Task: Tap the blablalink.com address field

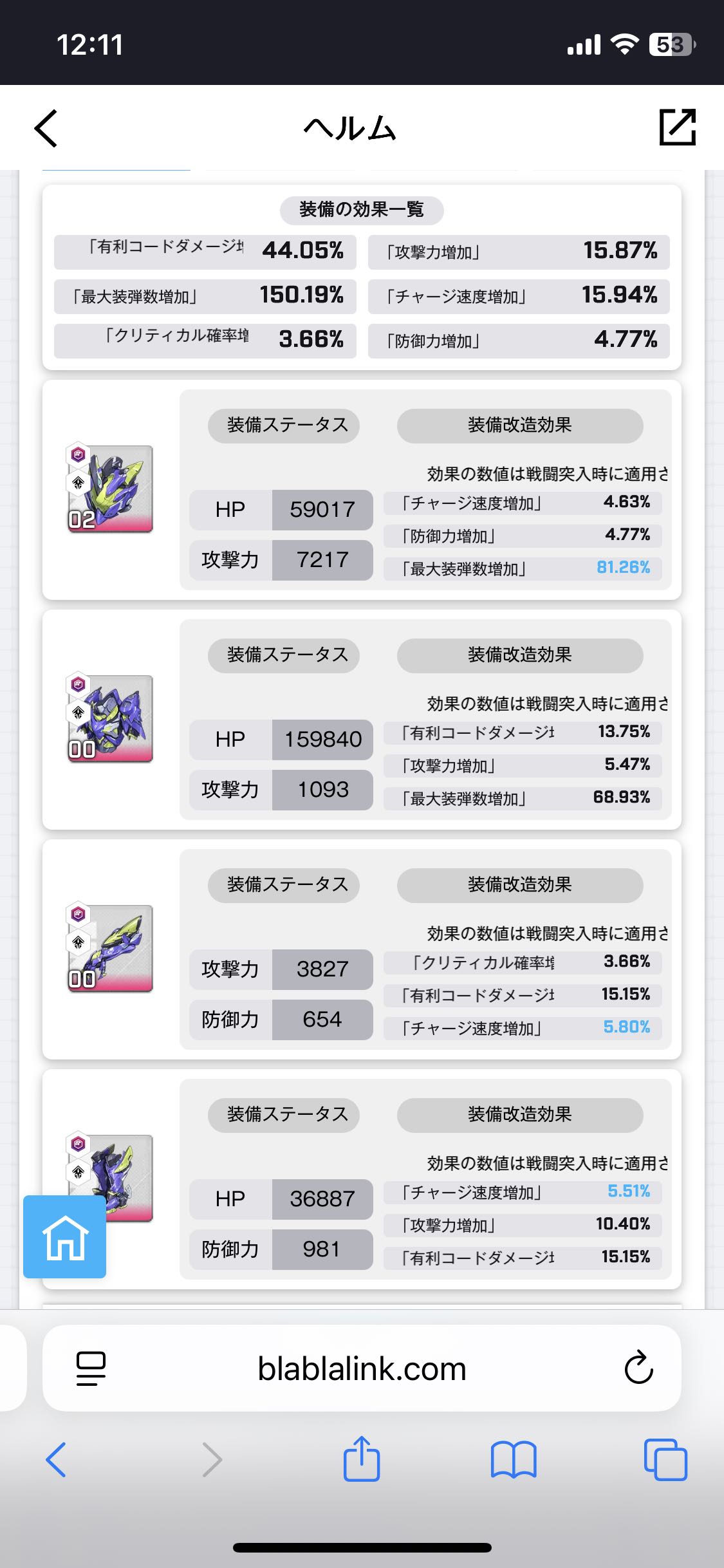Action: (362, 1368)
